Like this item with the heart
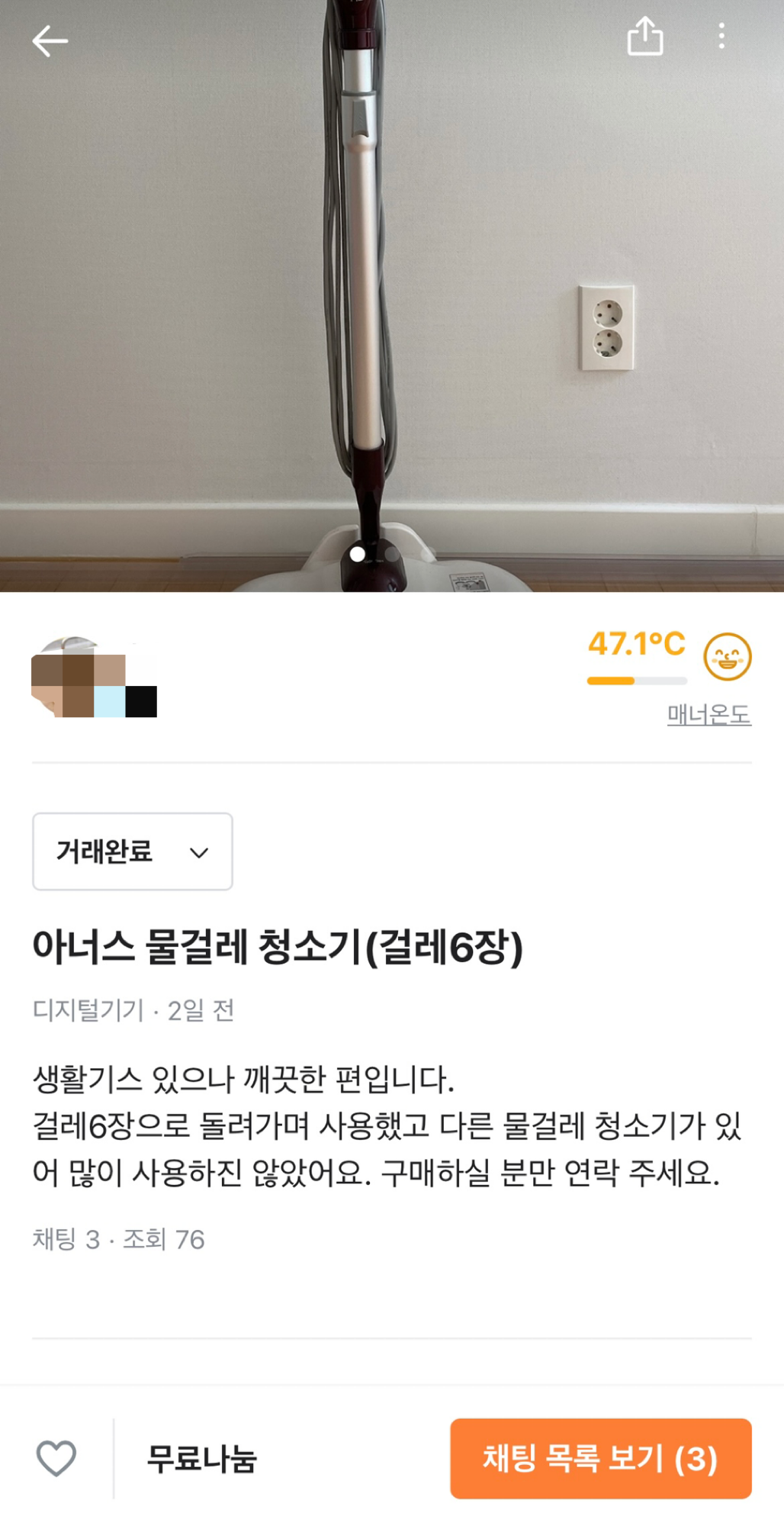Image resolution: width=784 pixels, height=1526 pixels. (x=56, y=1458)
